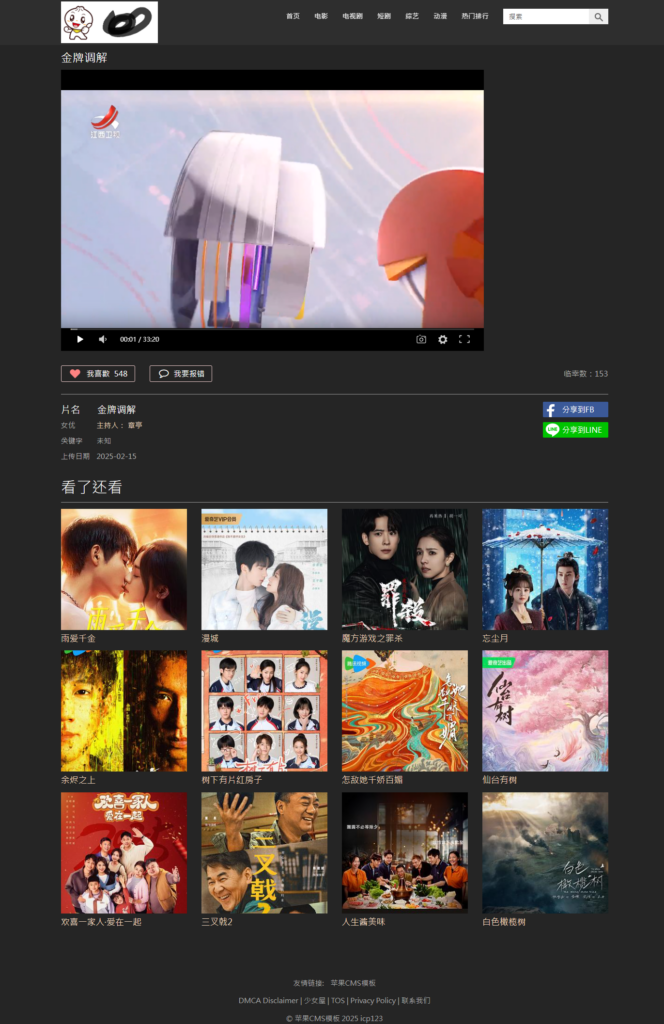
Task: Report an error via 我要报错
Action: tap(181, 373)
